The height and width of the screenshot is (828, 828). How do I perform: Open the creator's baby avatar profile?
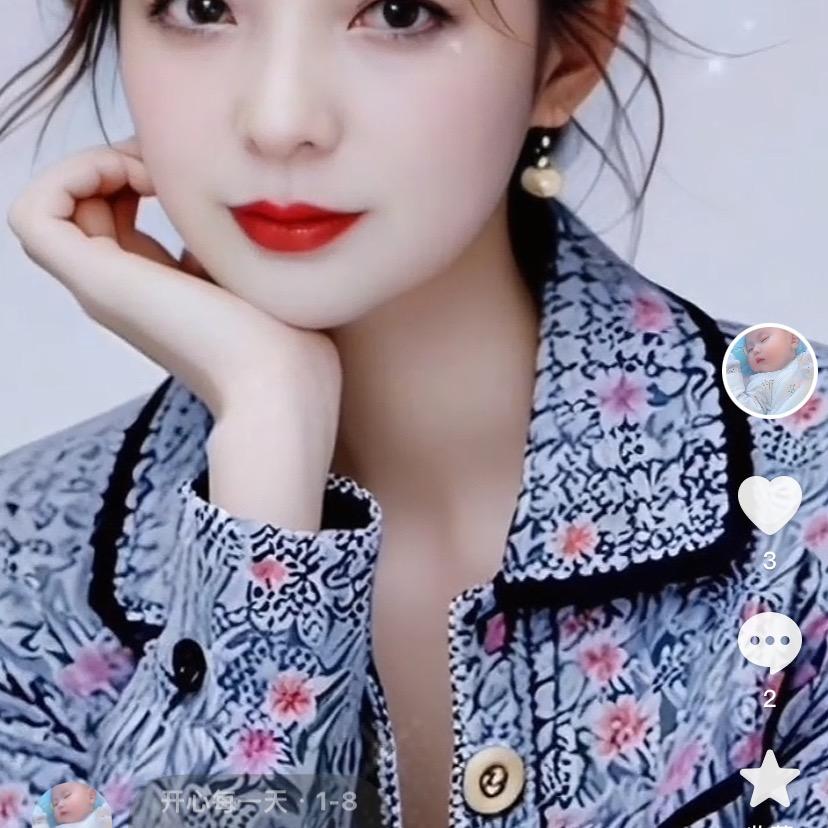point(769,371)
